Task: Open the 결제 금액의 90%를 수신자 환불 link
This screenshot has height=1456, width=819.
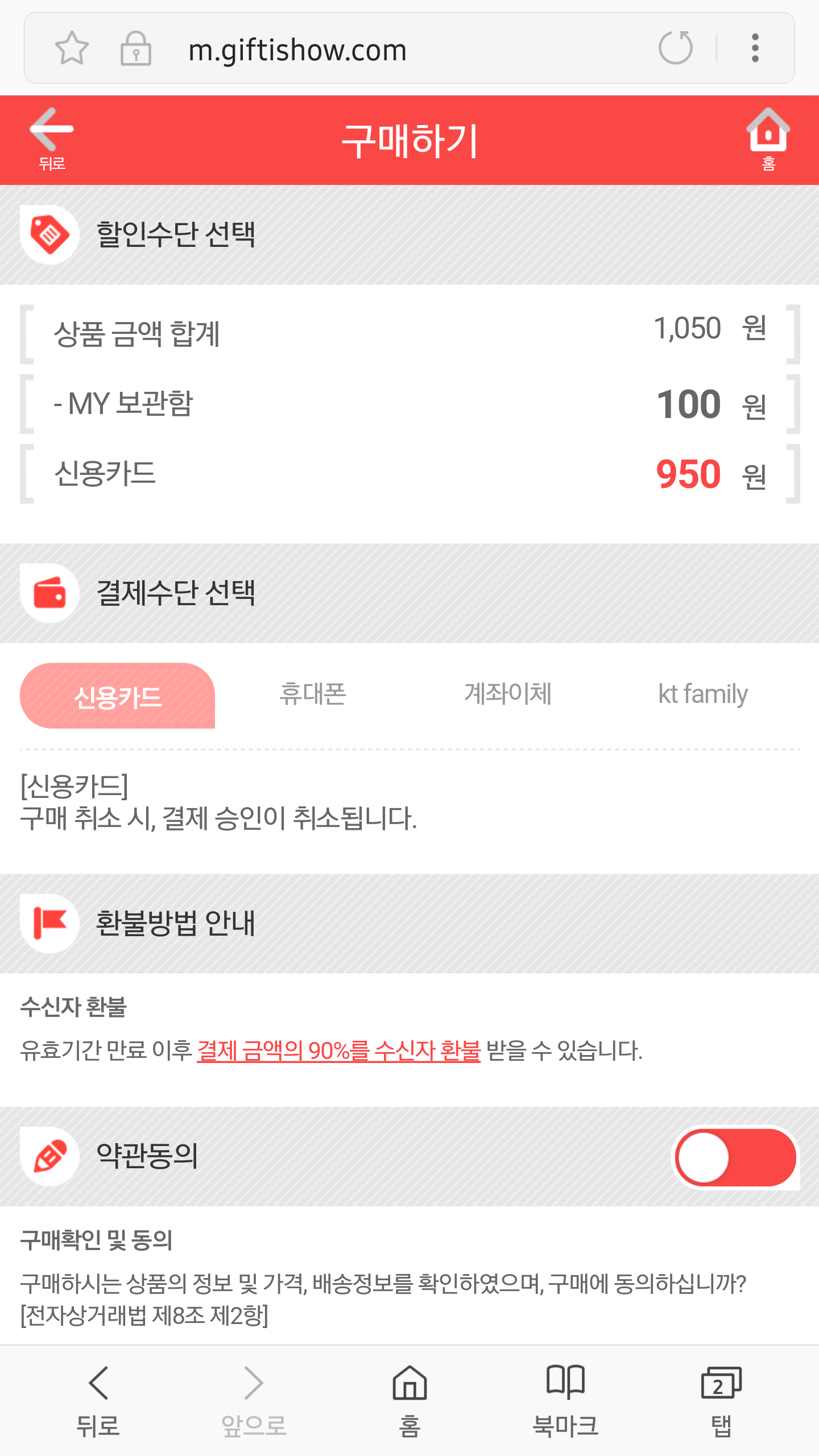Action: click(x=339, y=1050)
